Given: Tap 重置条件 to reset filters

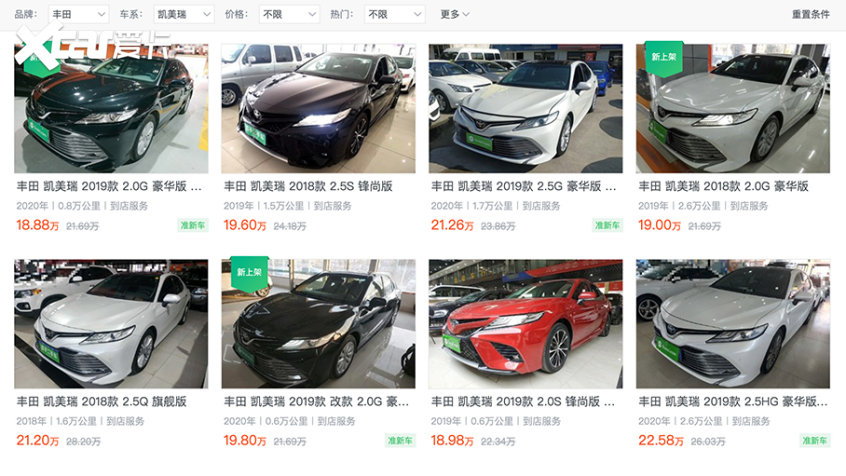Looking at the screenshot, I should coord(810,14).
